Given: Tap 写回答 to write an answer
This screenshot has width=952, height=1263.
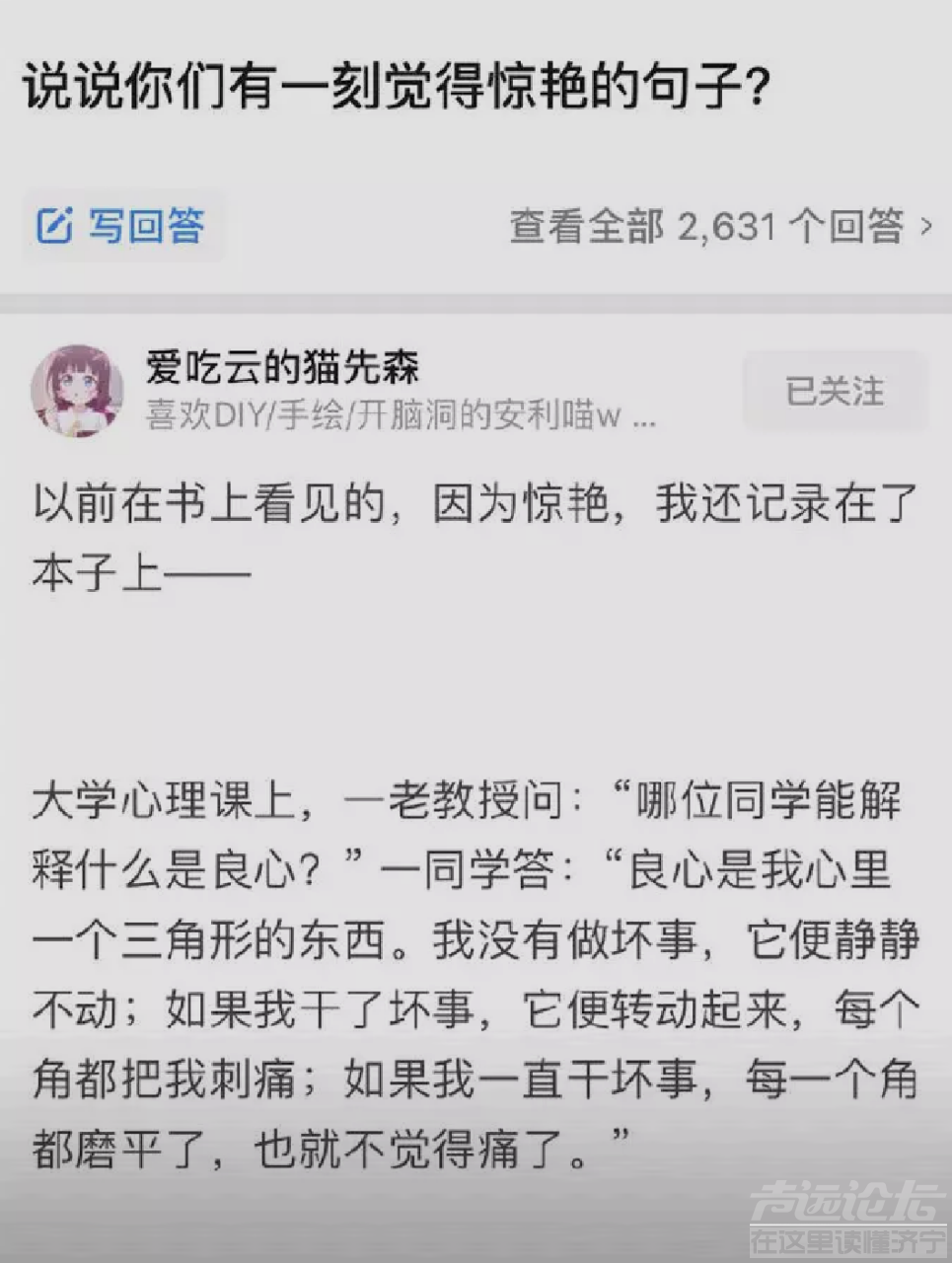Looking at the screenshot, I should (121, 226).
